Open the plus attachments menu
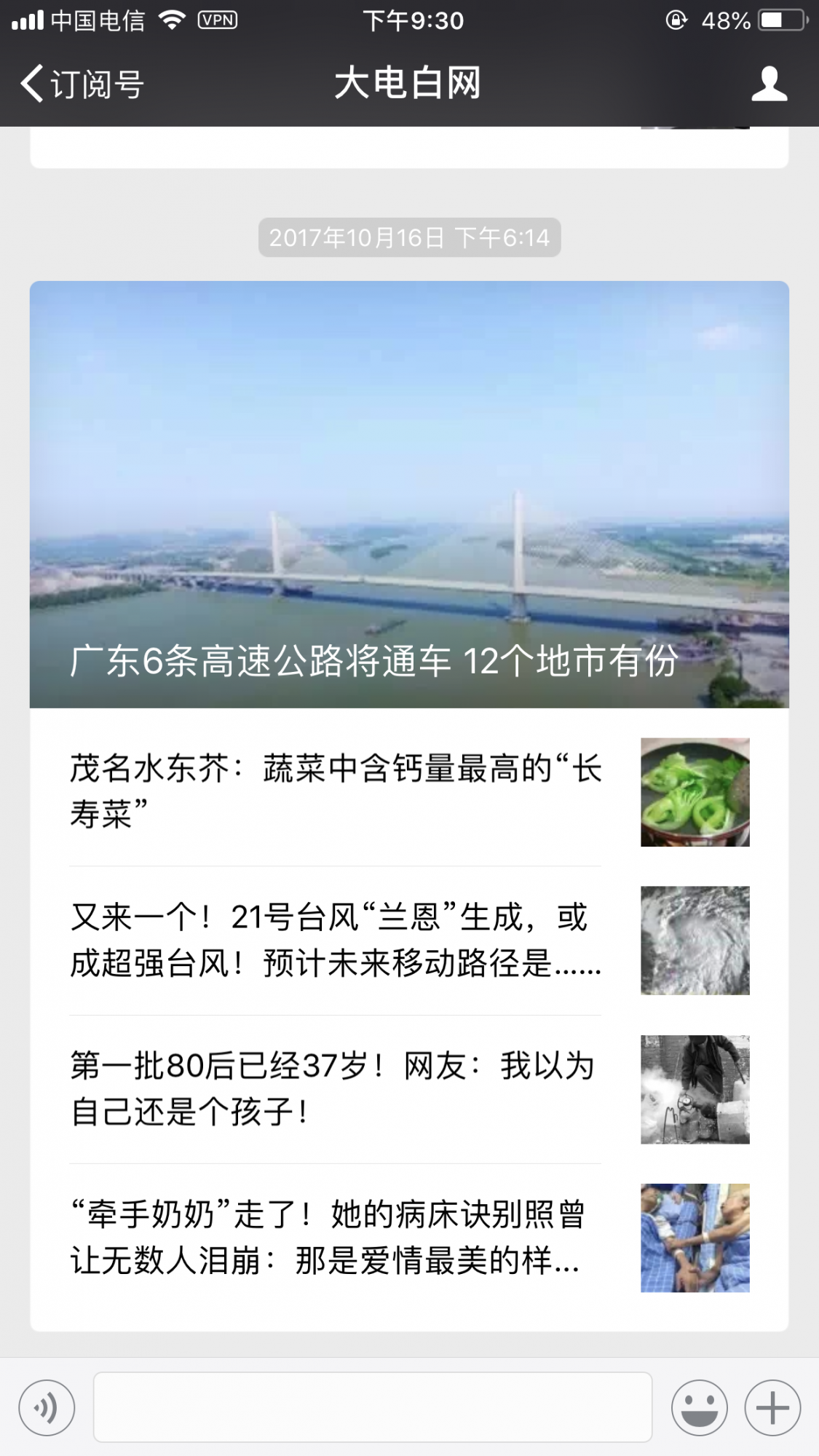Viewport: 819px width, 1456px height. [772, 1408]
